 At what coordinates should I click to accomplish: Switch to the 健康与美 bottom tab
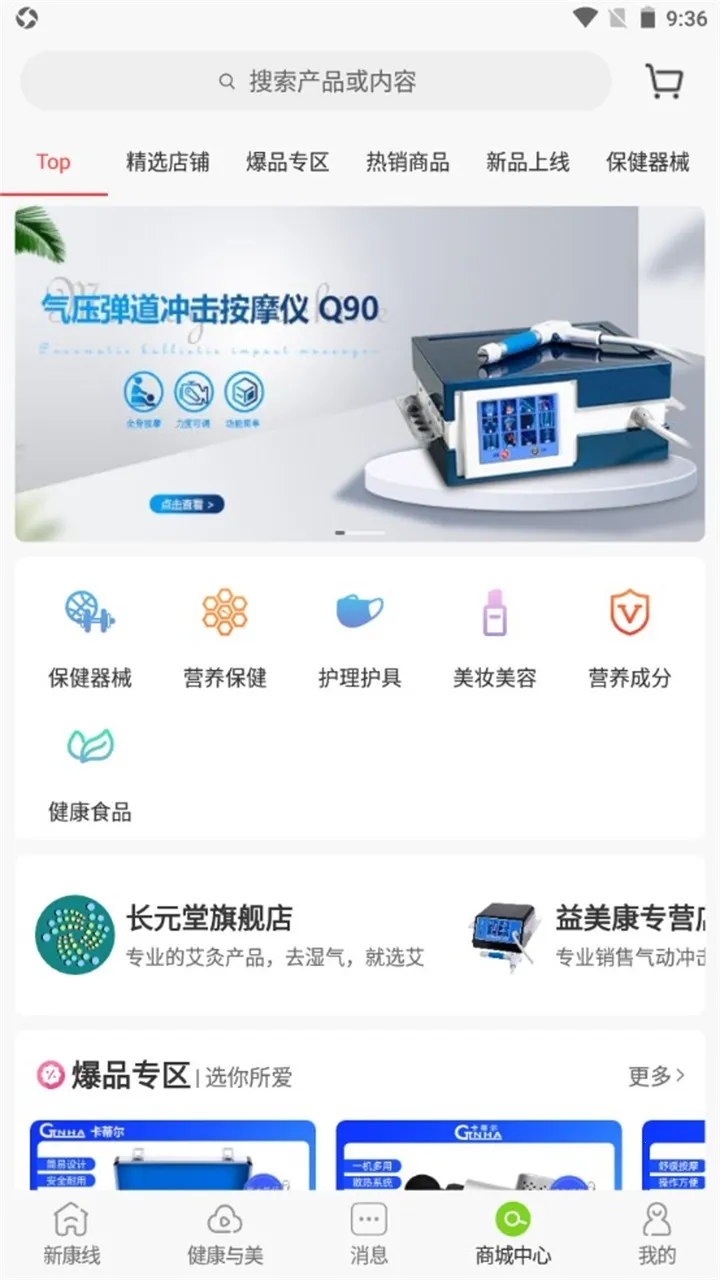tap(225, 1234)
